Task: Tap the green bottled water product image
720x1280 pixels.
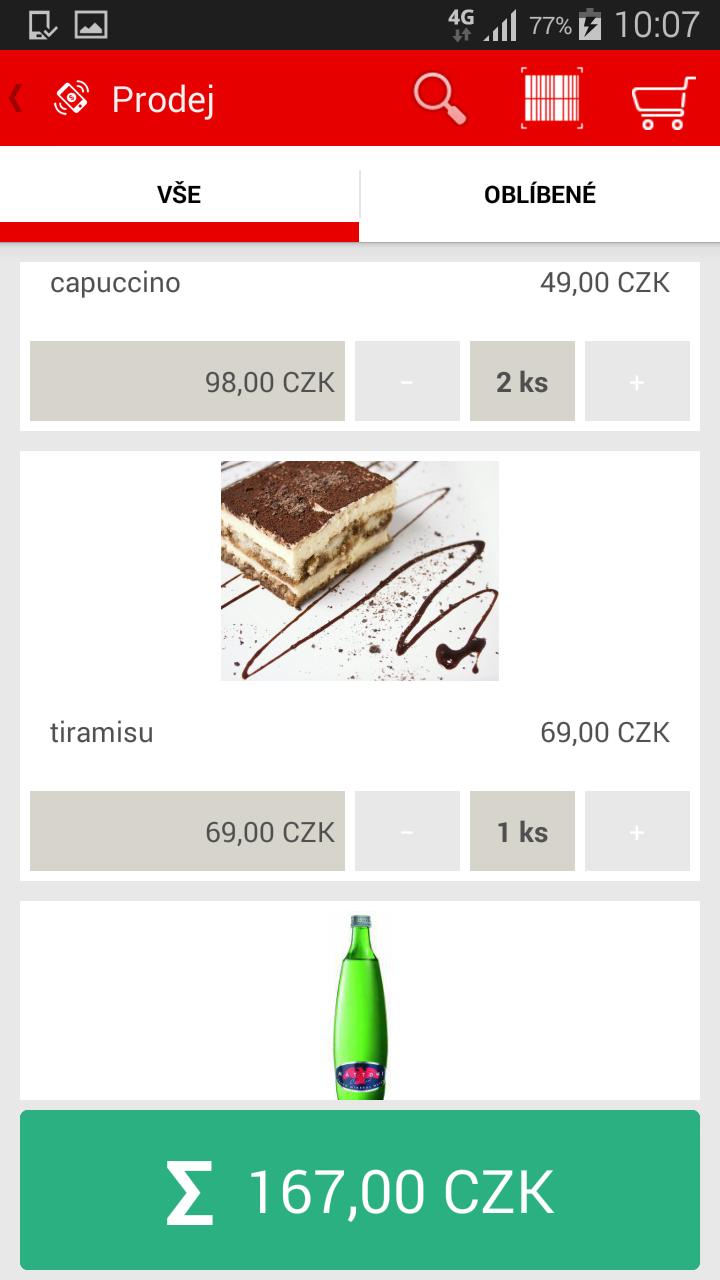Action: [x=360, y=1000]
